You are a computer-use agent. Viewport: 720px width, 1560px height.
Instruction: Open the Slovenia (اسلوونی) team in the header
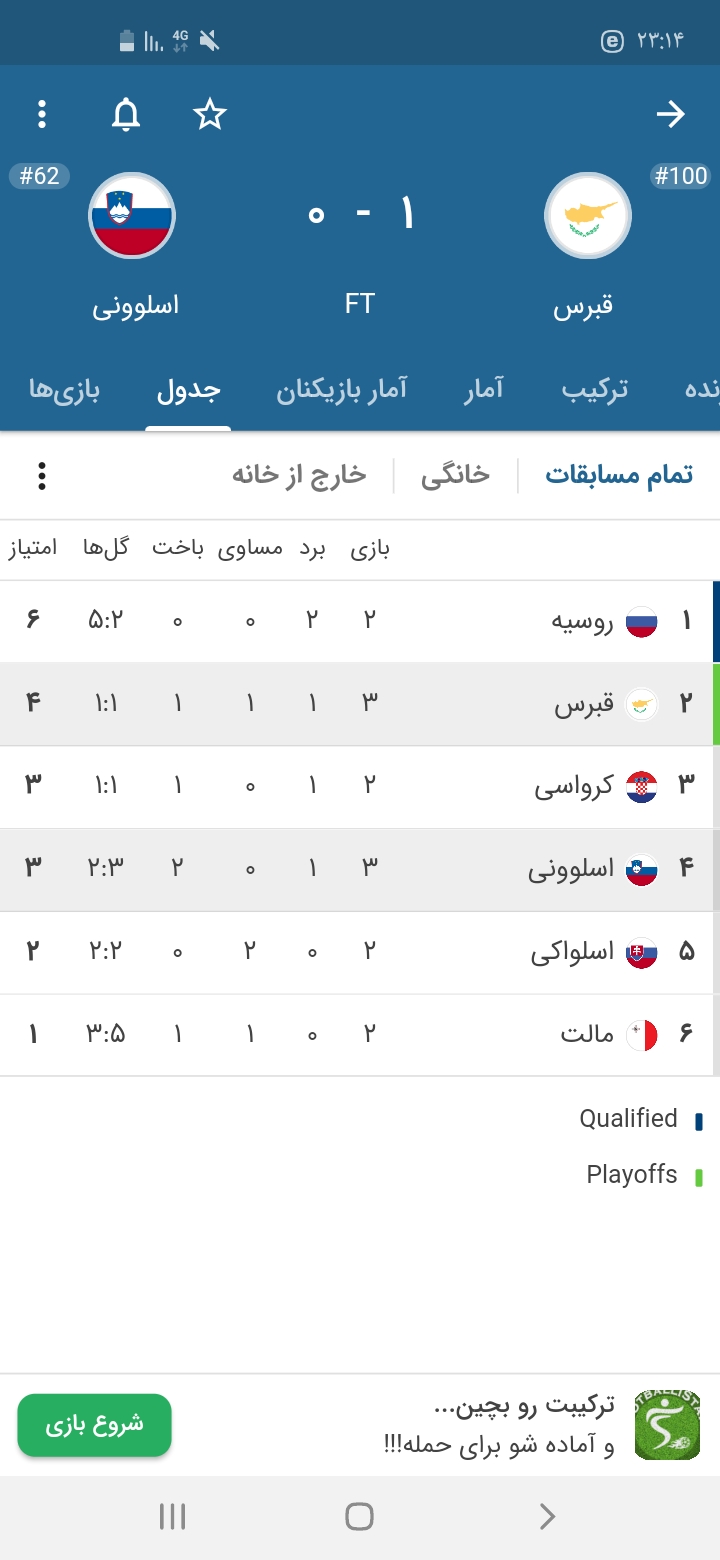coord(133,245)
